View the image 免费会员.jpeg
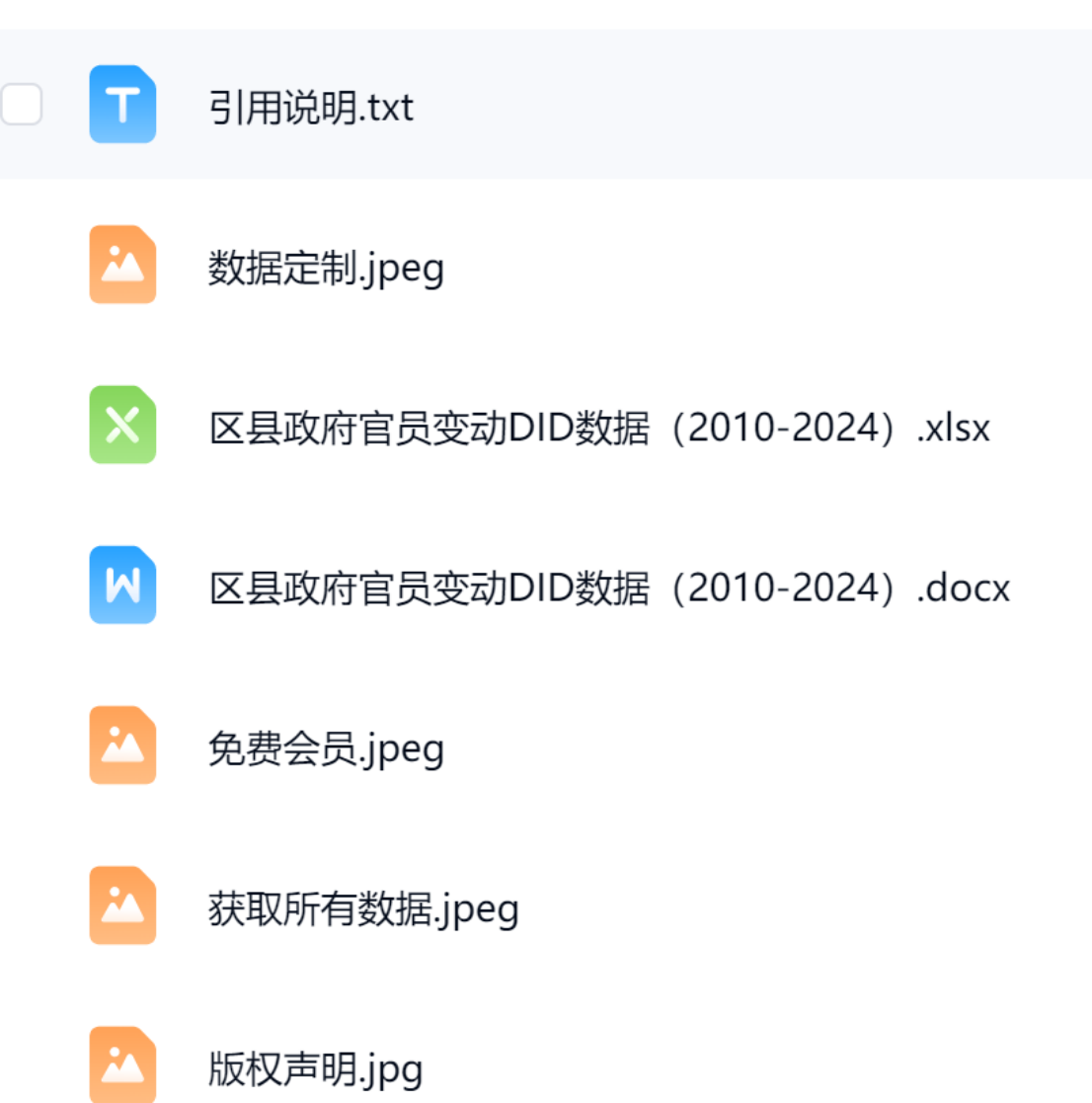Image resolution: width=1092 pixels, height=1103 pixels. (x=326, y=748)
